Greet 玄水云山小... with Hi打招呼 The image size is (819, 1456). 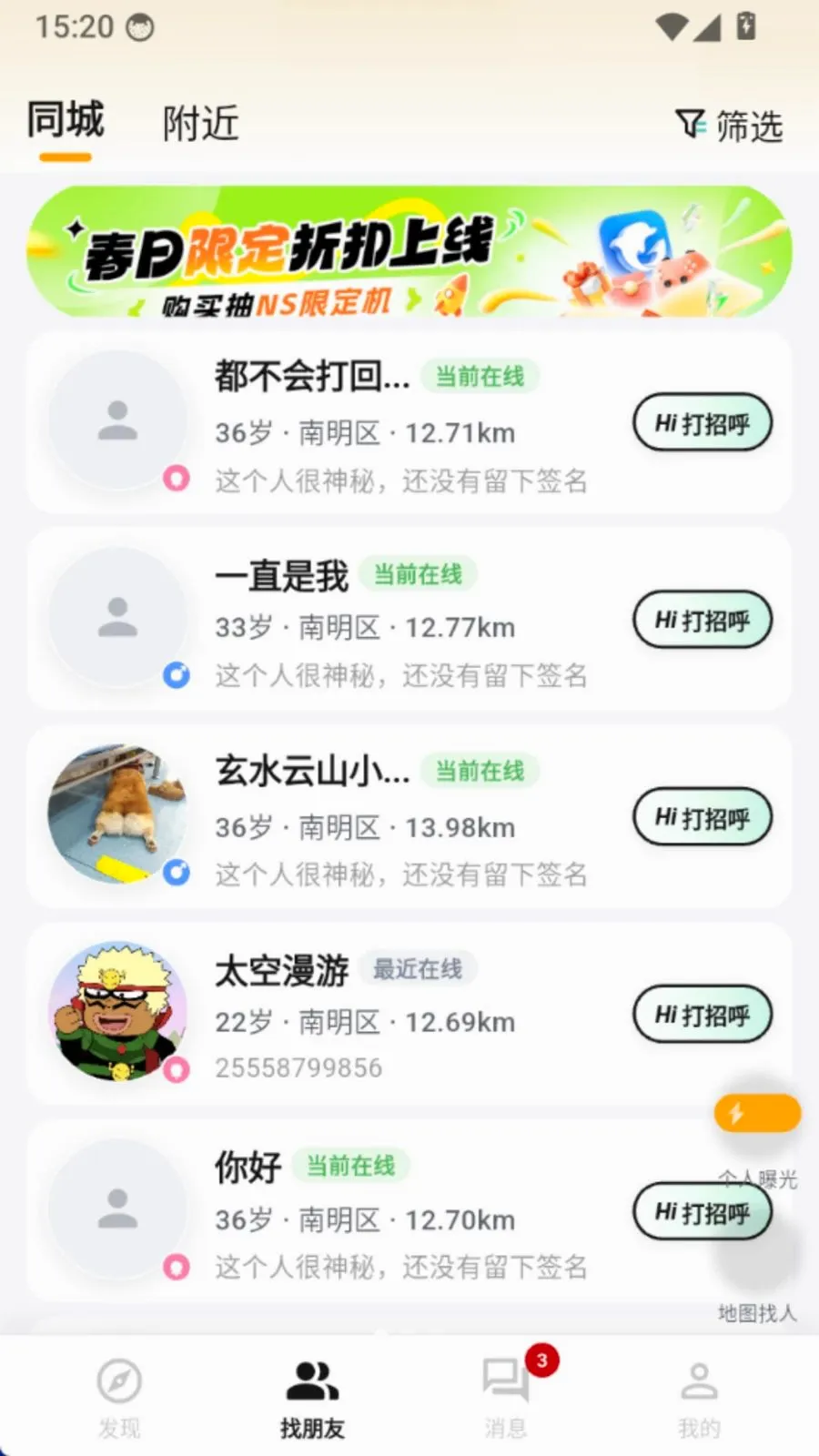(x=703, y=817)
